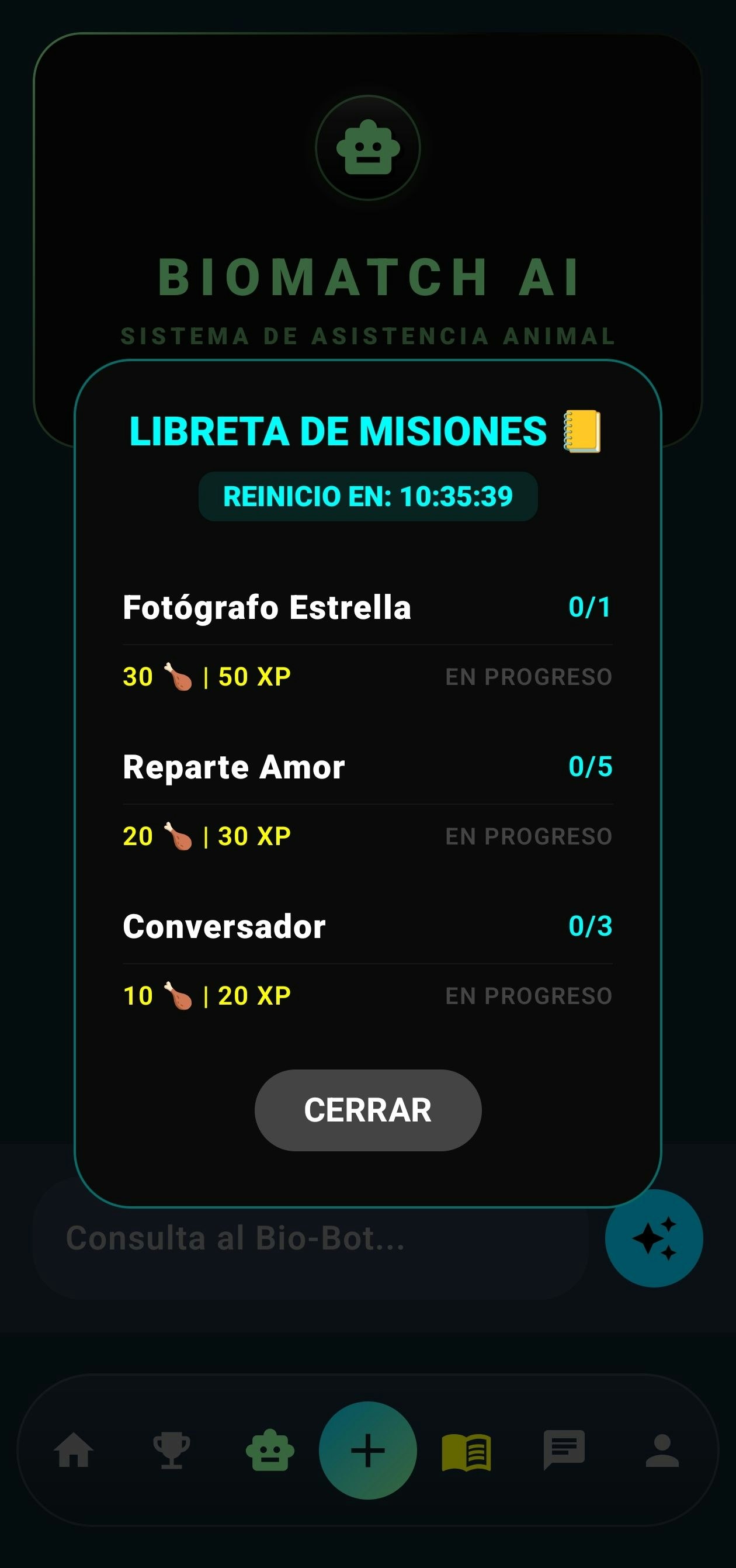This screenshot has height=1568, width=736.
Task: Open the home tab
Action: [74, 1450]
